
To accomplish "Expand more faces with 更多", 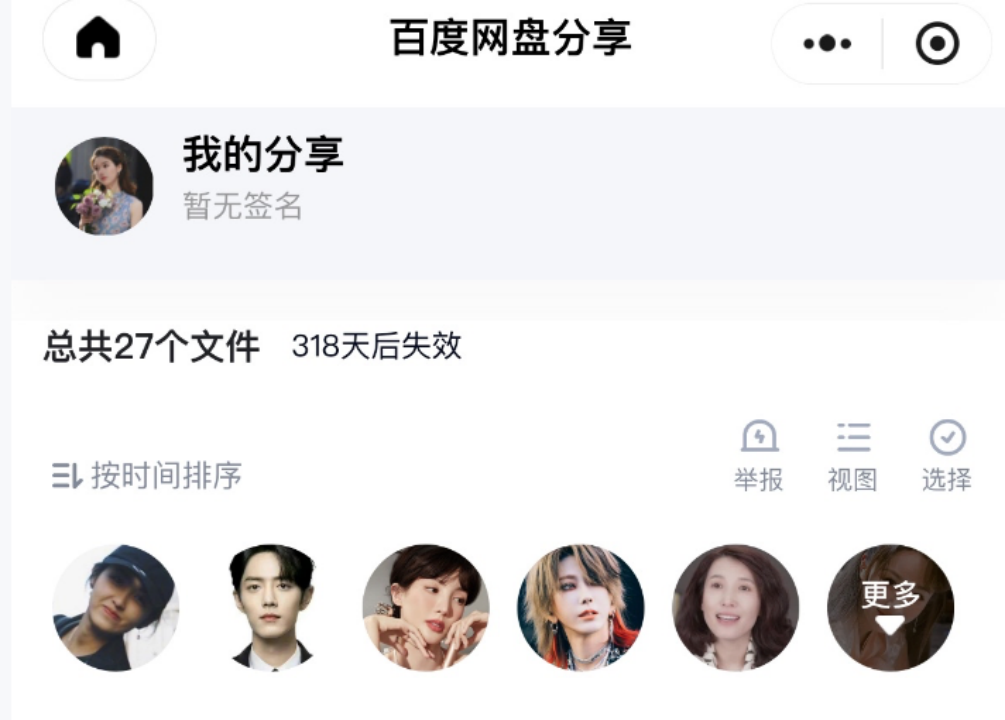I will pyautogui.click(x=890, y=607).
